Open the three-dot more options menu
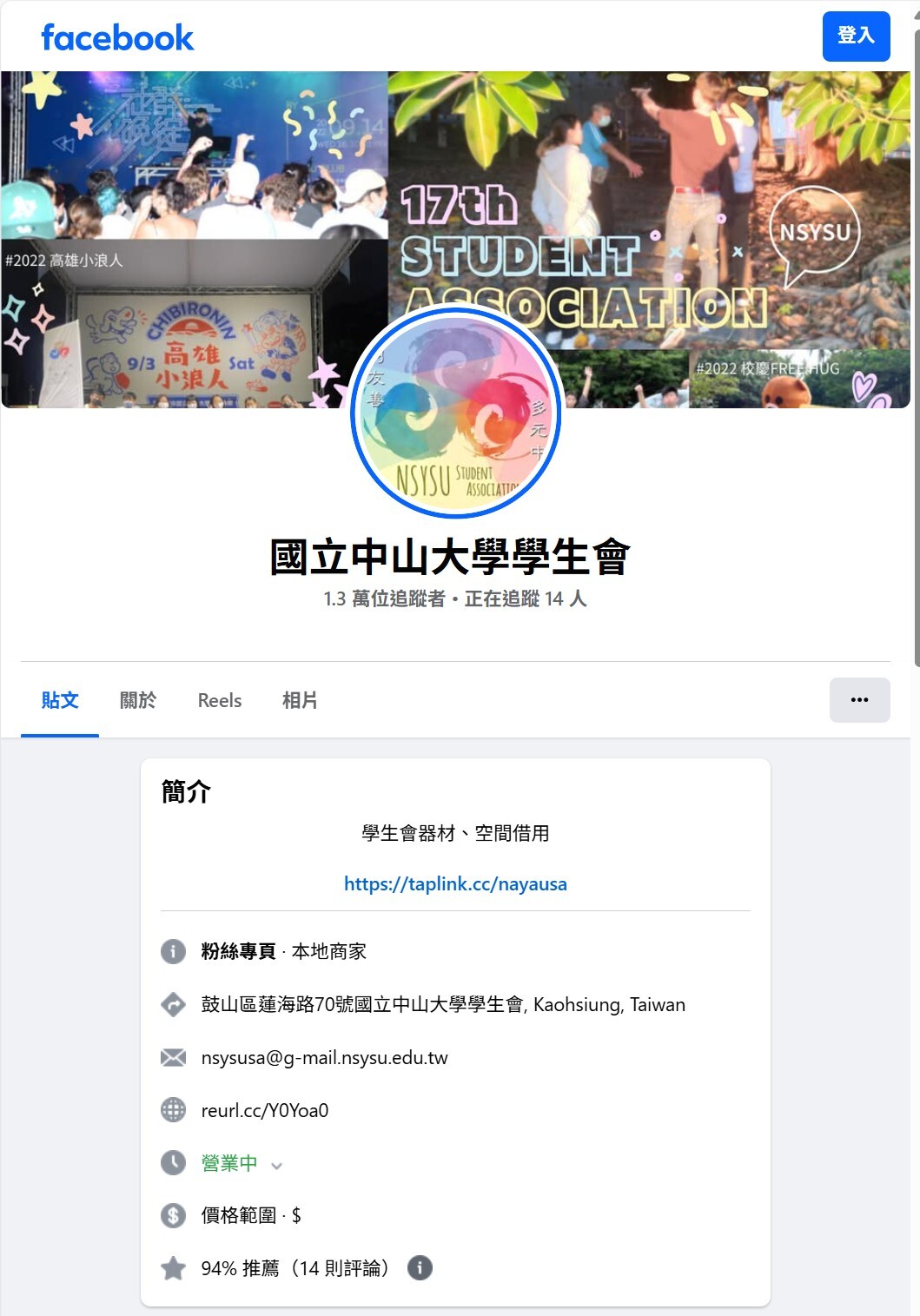Viewport: 920px width, 1316px height. point(859,700)
